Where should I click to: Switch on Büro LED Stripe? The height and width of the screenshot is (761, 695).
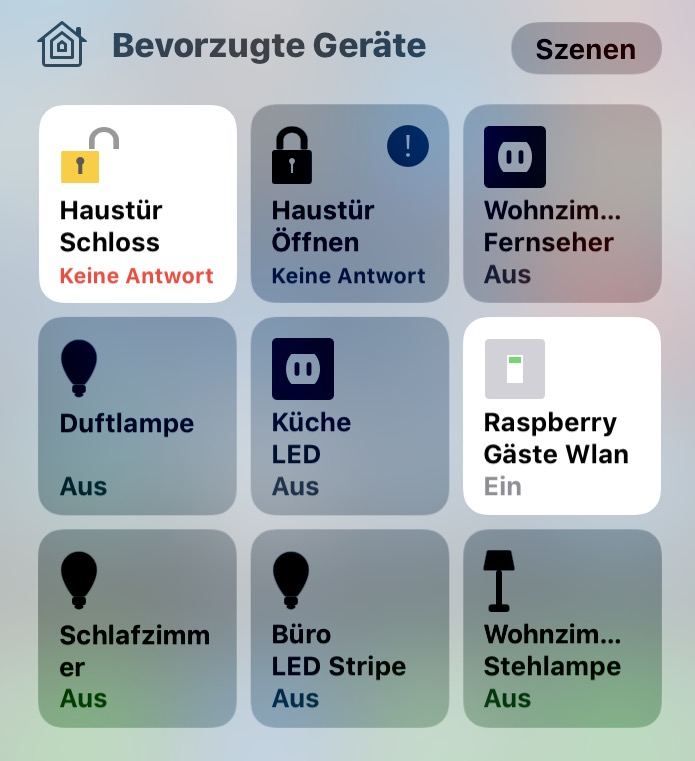[350, 627]
